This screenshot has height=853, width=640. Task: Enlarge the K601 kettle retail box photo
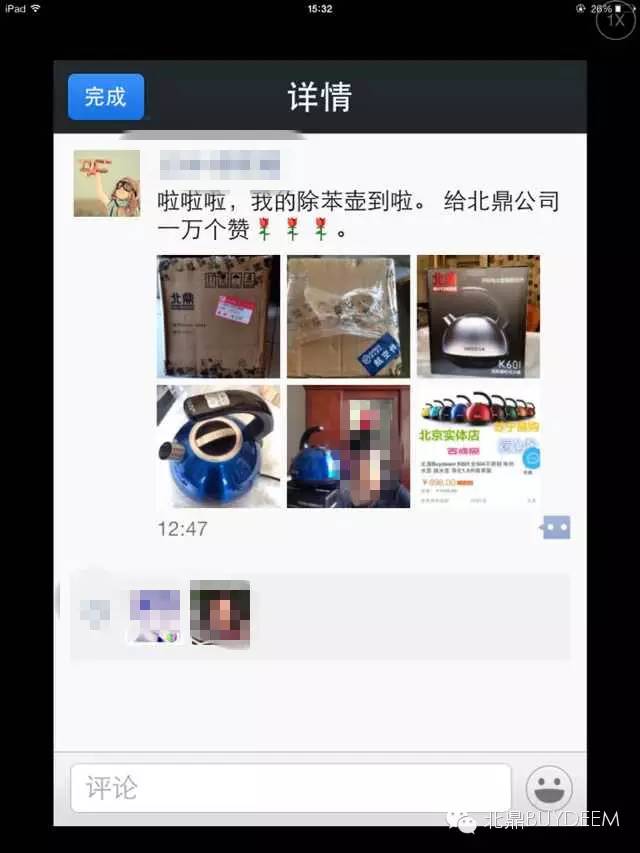coord(478,316)
